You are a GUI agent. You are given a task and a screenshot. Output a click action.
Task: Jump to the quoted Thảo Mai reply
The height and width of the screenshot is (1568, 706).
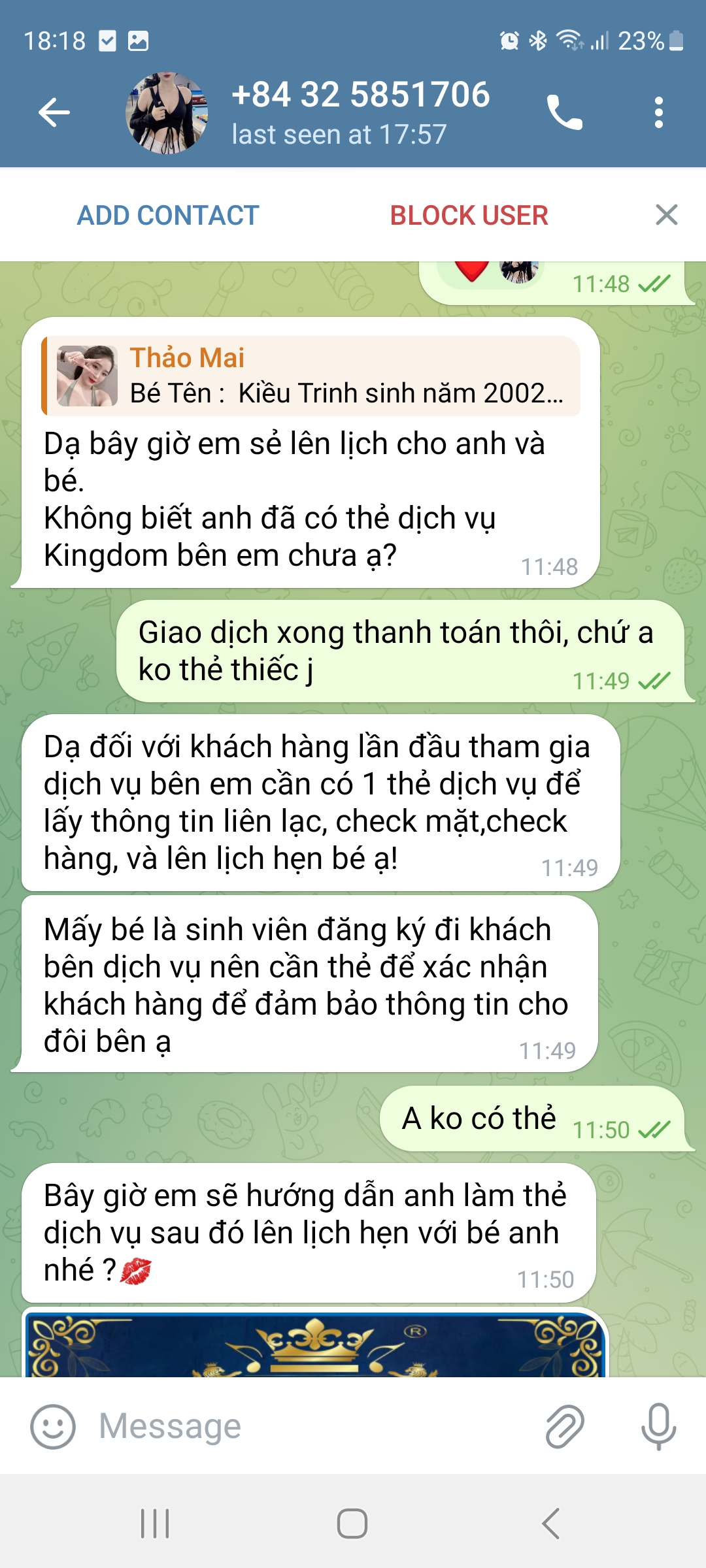[311, 376]
